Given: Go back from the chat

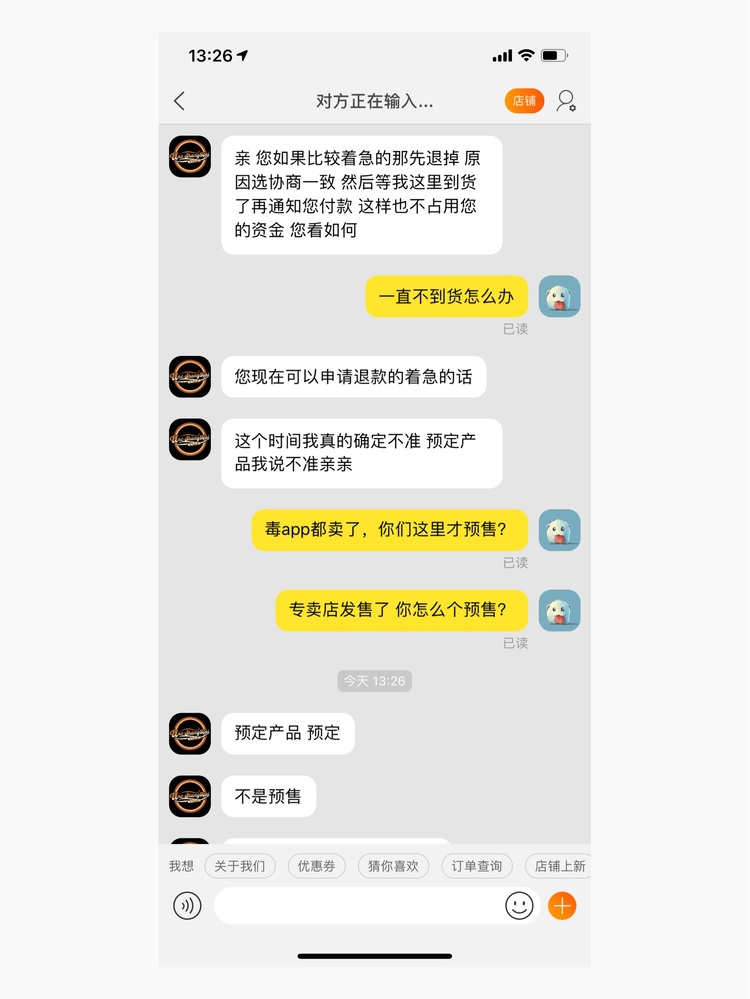Looking at the screenshot, I should point(180,101).
